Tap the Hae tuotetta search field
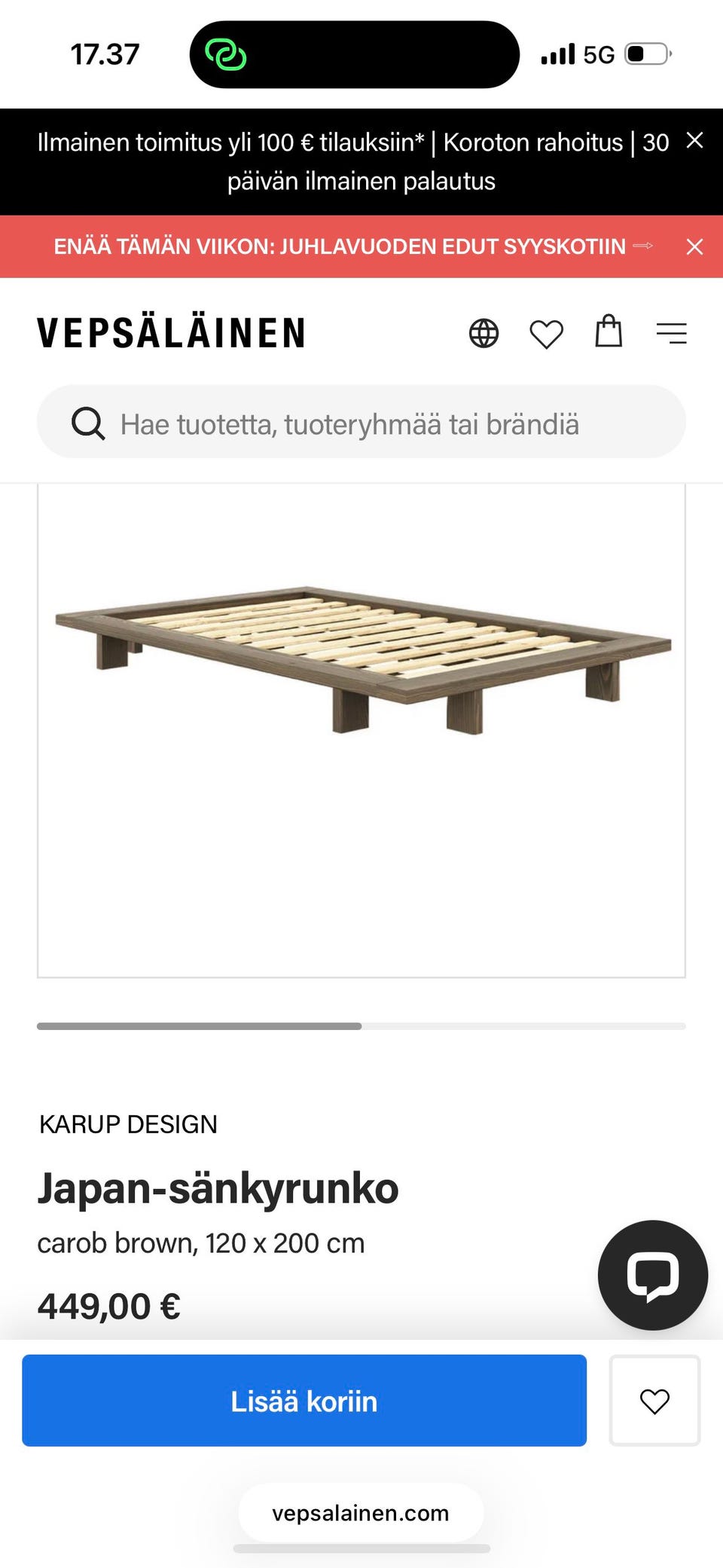 [x=361, y=422]
